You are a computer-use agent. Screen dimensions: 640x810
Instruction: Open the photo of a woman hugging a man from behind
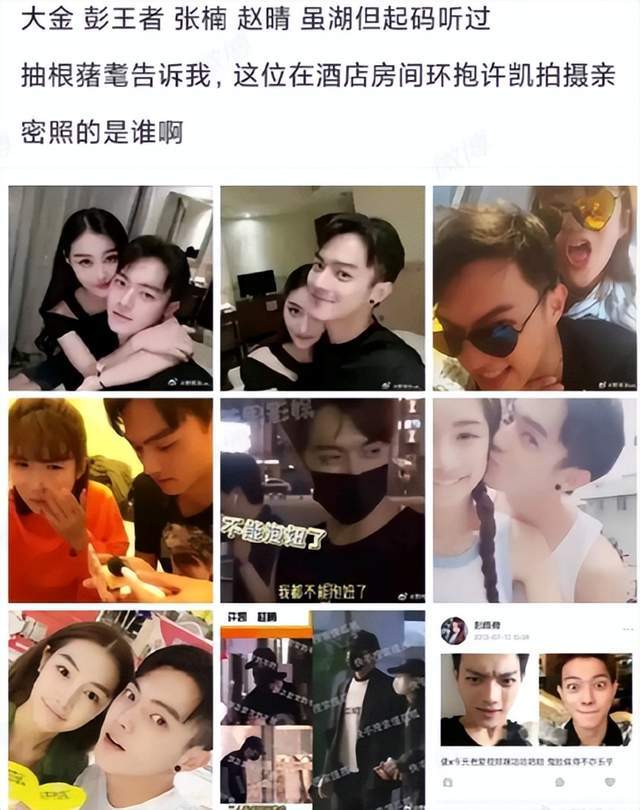click(x=110, y=288)
